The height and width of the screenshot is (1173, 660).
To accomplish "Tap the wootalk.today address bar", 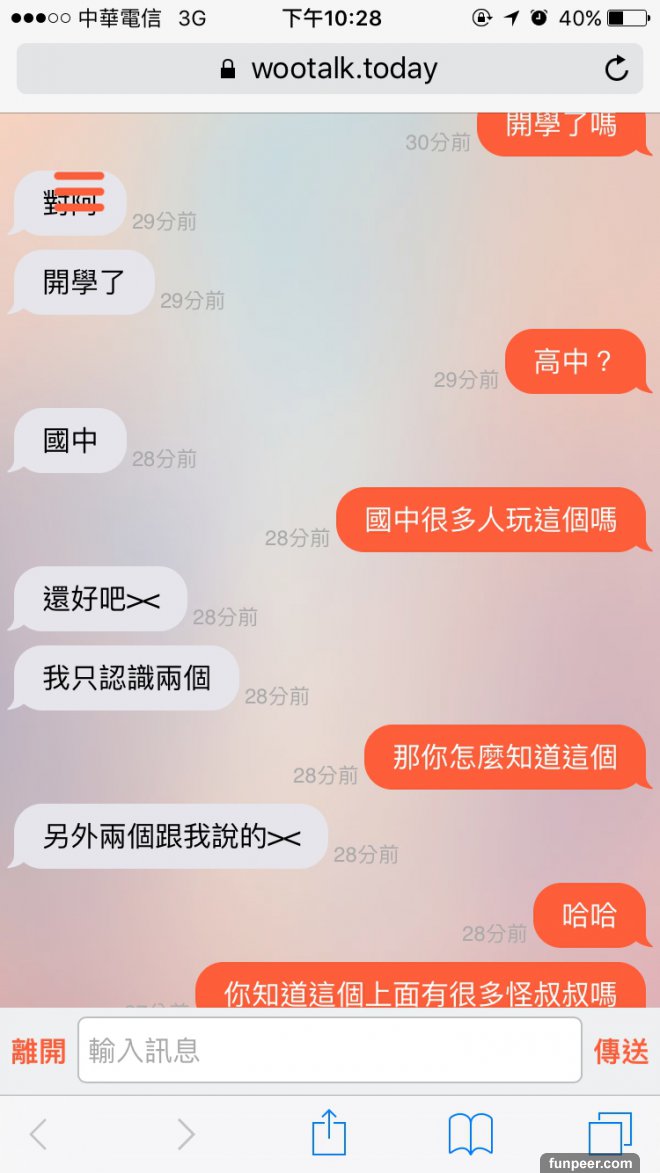I will click(329, 69).
